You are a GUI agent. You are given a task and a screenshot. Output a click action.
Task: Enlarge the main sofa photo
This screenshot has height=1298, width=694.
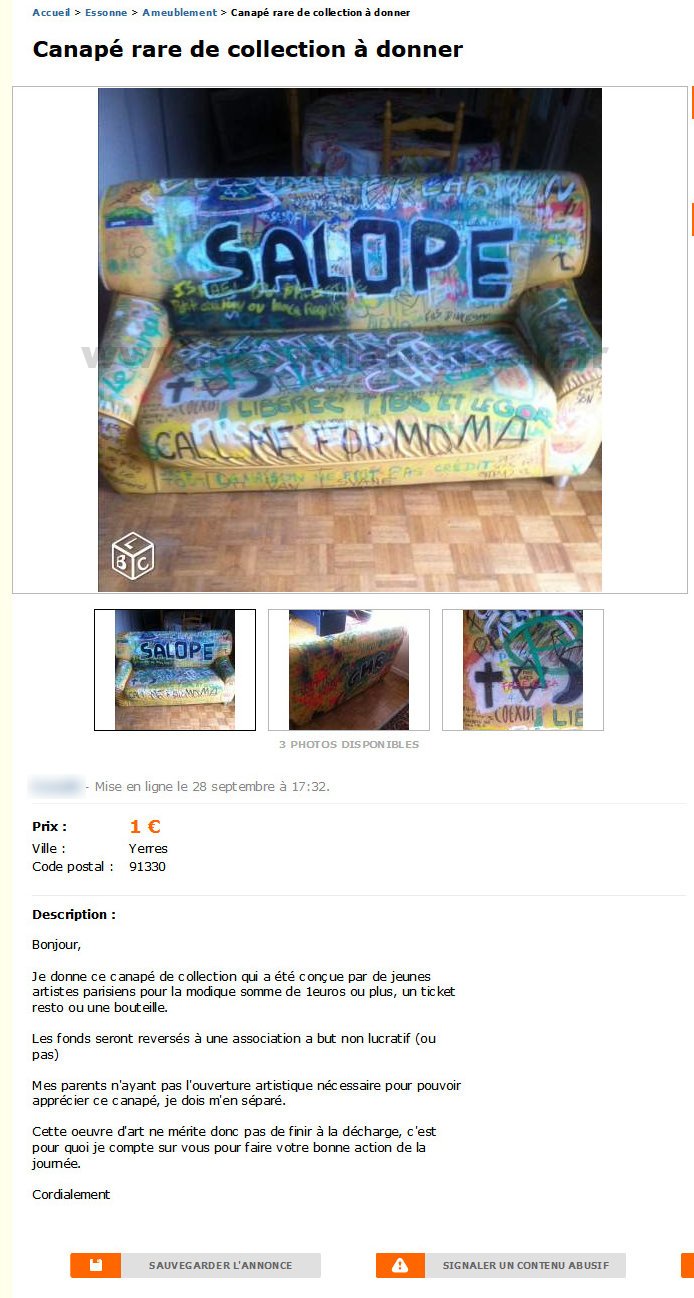(350, 340)
